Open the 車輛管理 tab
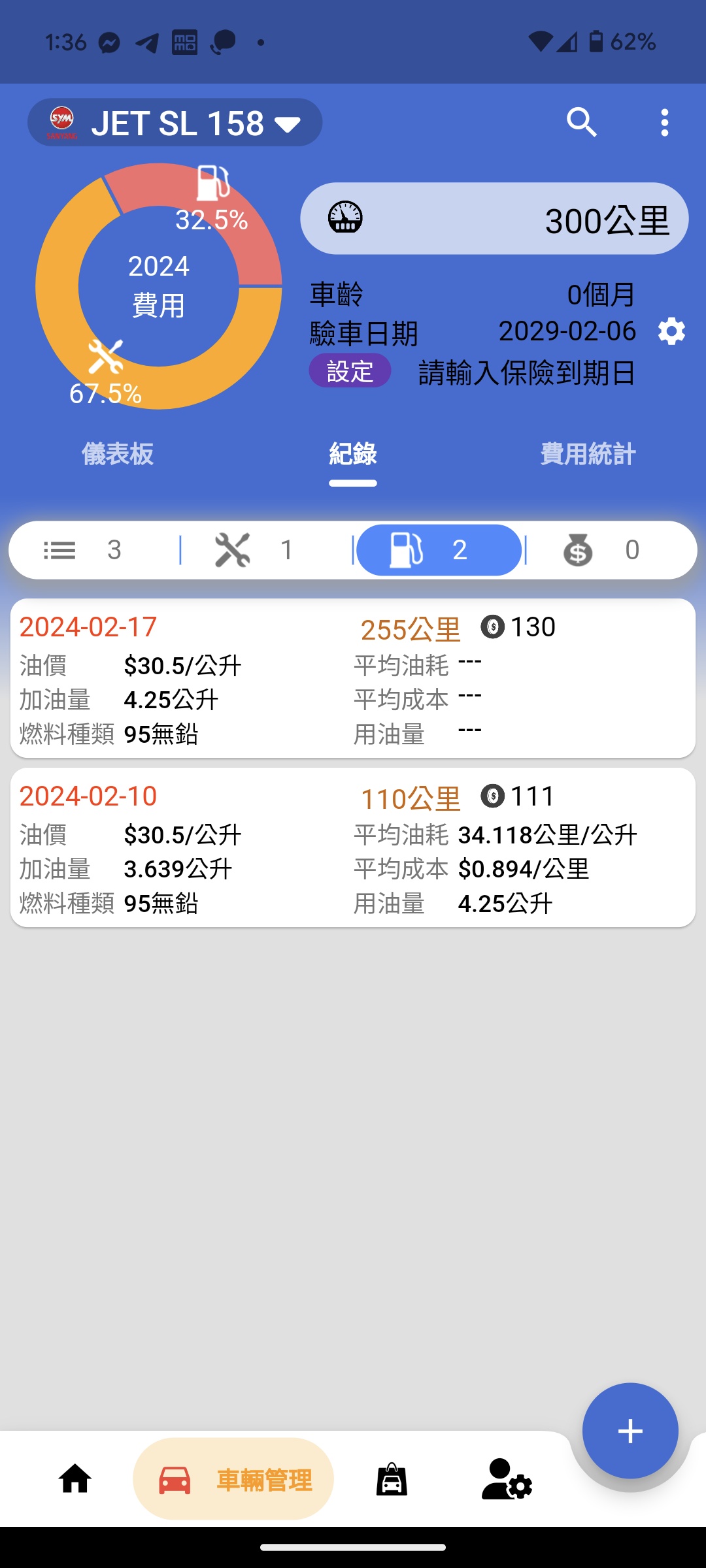706x1568 pixels. pyautogui.click(x=233, y=1478)
